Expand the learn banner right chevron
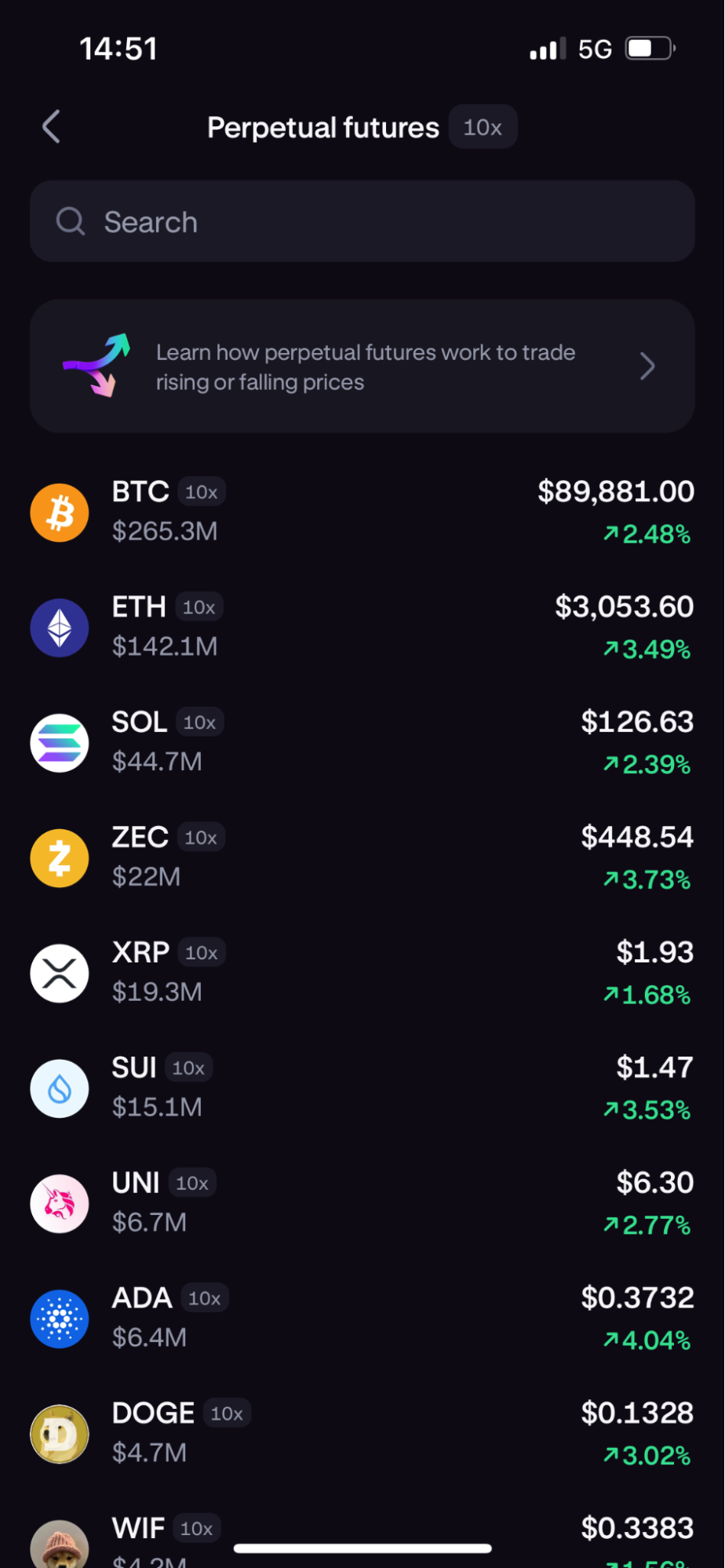The image size is (725, 1568). coord(647,366)
